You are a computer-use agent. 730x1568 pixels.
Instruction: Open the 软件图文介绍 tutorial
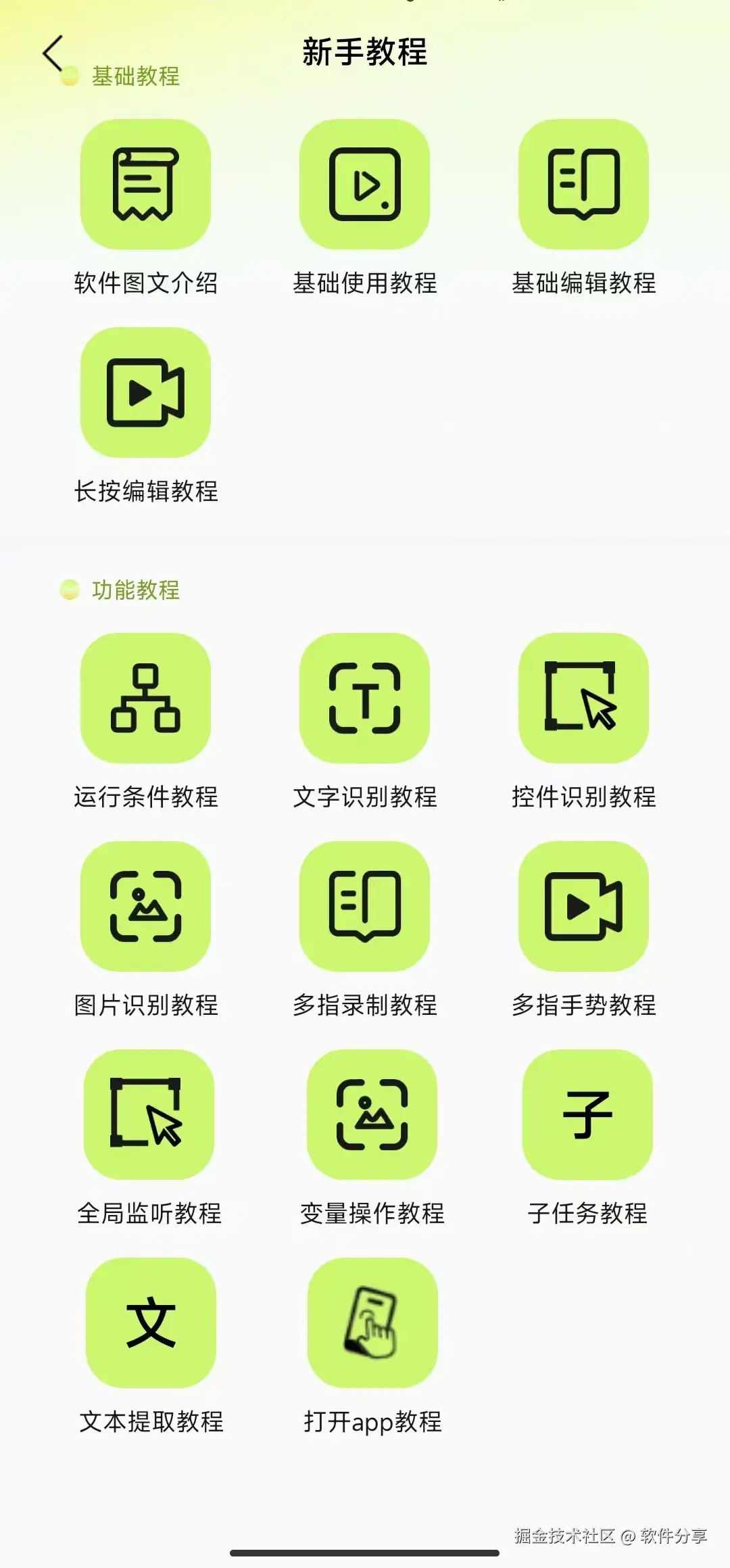tap(146, 187)
